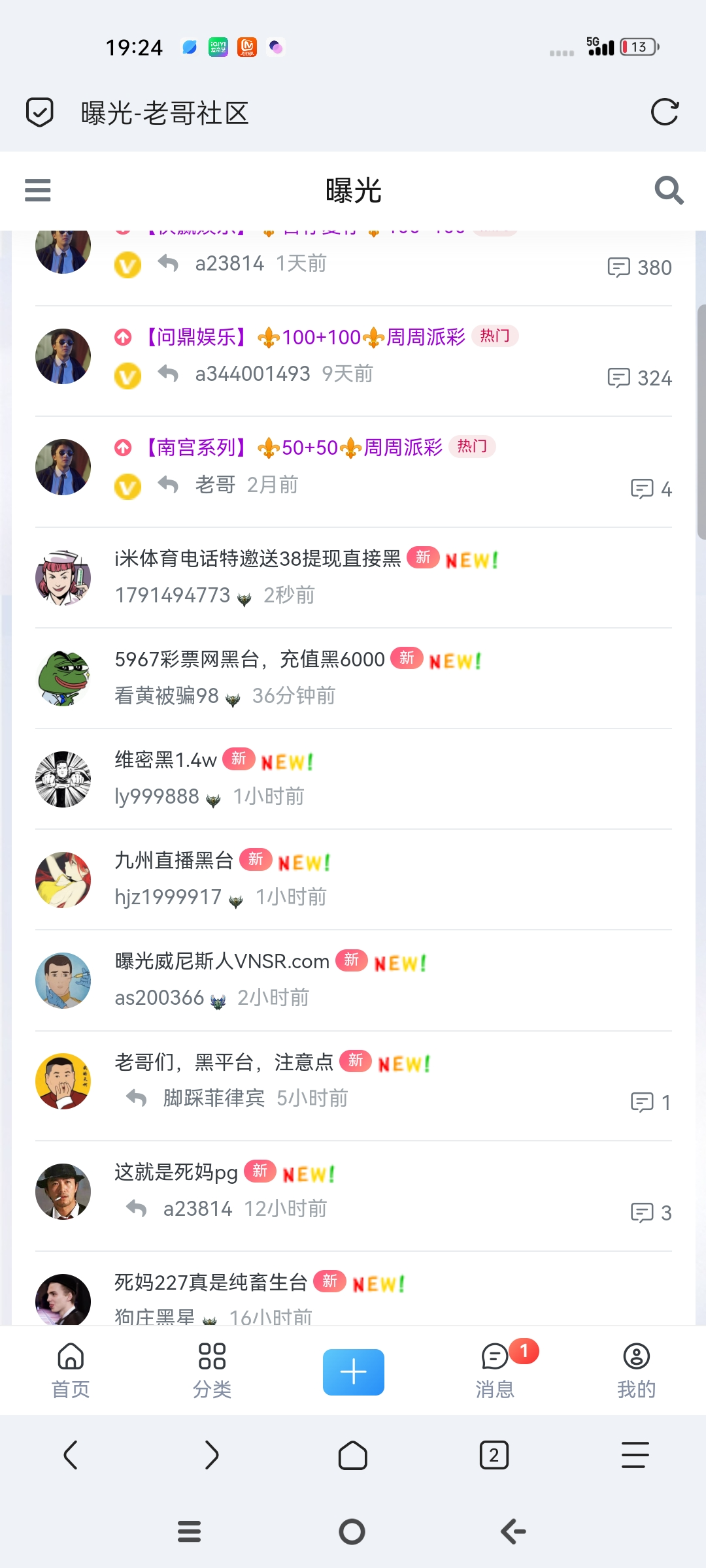Viewport: 706px width, 1568px height.
Task: Open the hamburger drawer menu
Action: tap(37, 190)
